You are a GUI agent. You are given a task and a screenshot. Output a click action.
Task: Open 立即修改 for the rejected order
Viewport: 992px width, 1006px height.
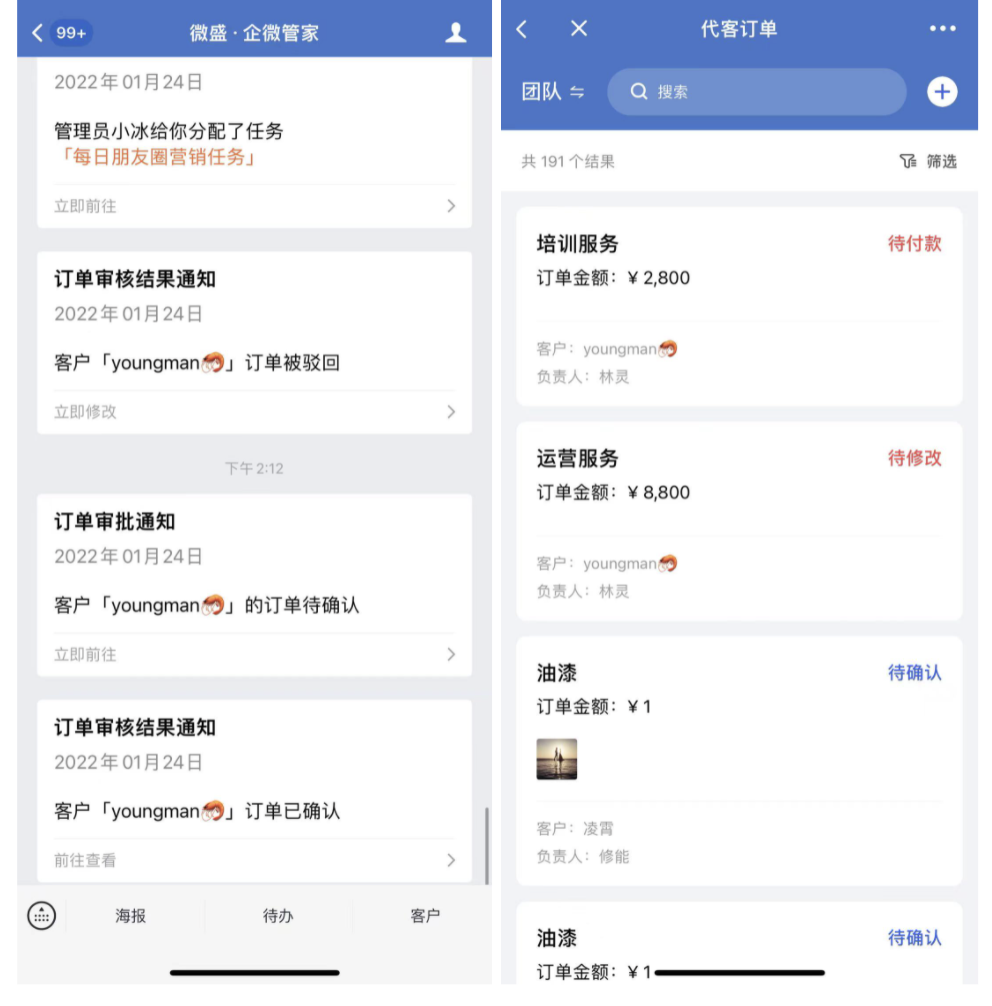point(254,412)
